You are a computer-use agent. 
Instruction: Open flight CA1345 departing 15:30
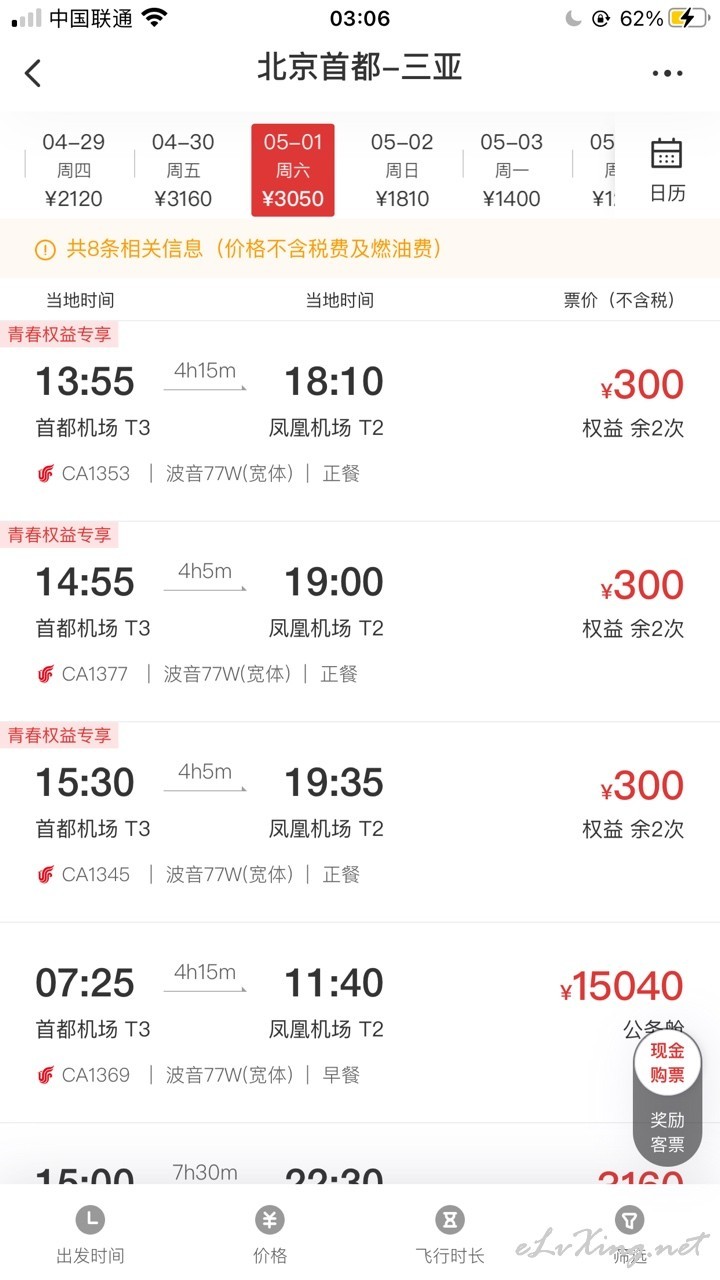[360, 822]
